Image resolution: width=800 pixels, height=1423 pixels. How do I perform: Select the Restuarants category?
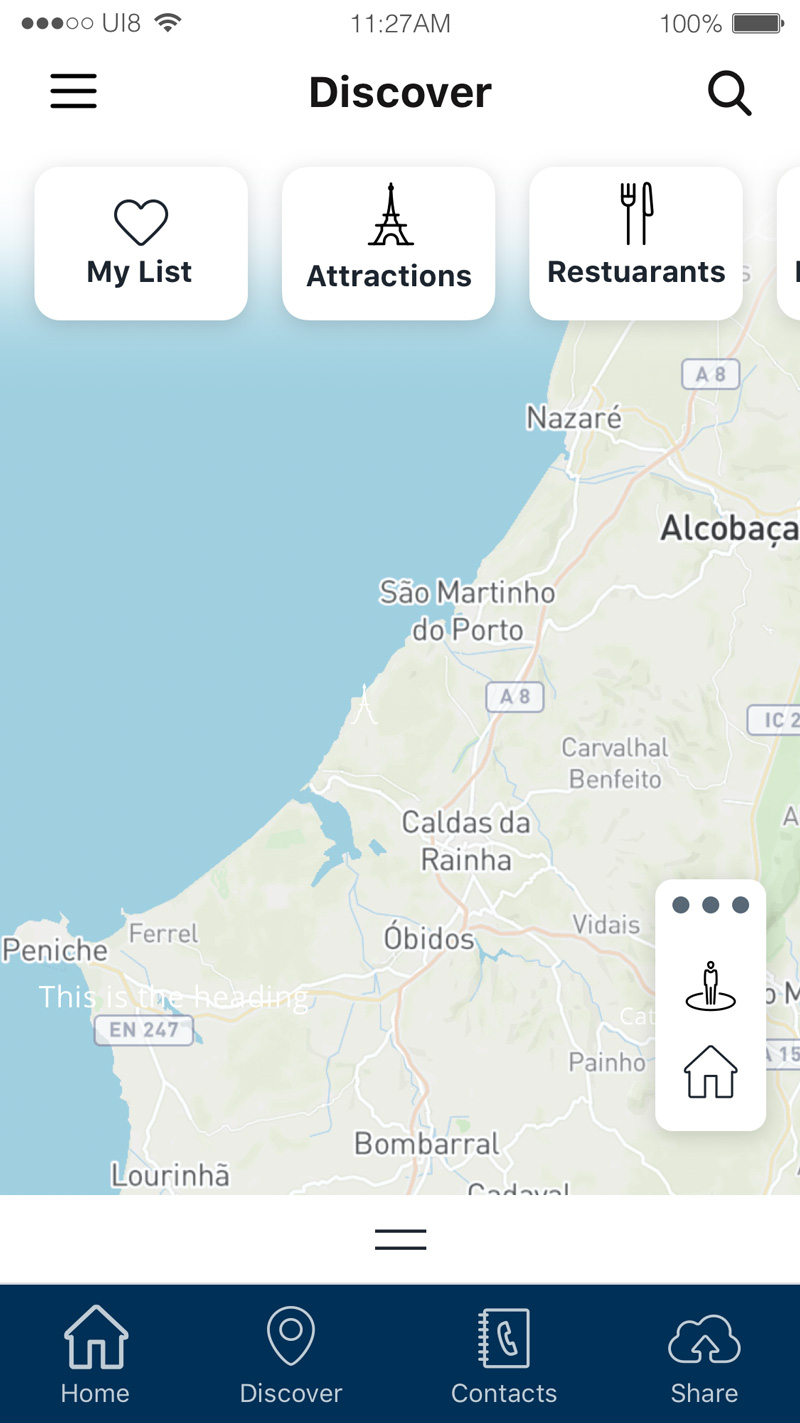pos(636,243)
